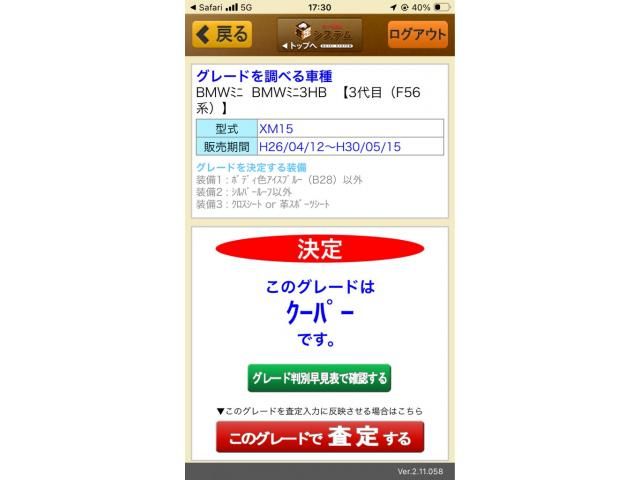Log out with the ログアウト button
The image size is (640, 480).
[417, 34]
